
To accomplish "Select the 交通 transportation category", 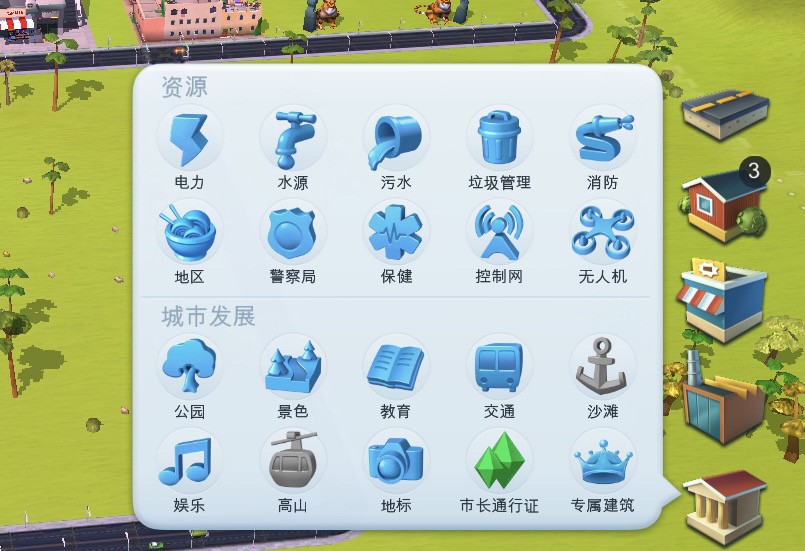I will pyautogui.click(x=499, y=368).
